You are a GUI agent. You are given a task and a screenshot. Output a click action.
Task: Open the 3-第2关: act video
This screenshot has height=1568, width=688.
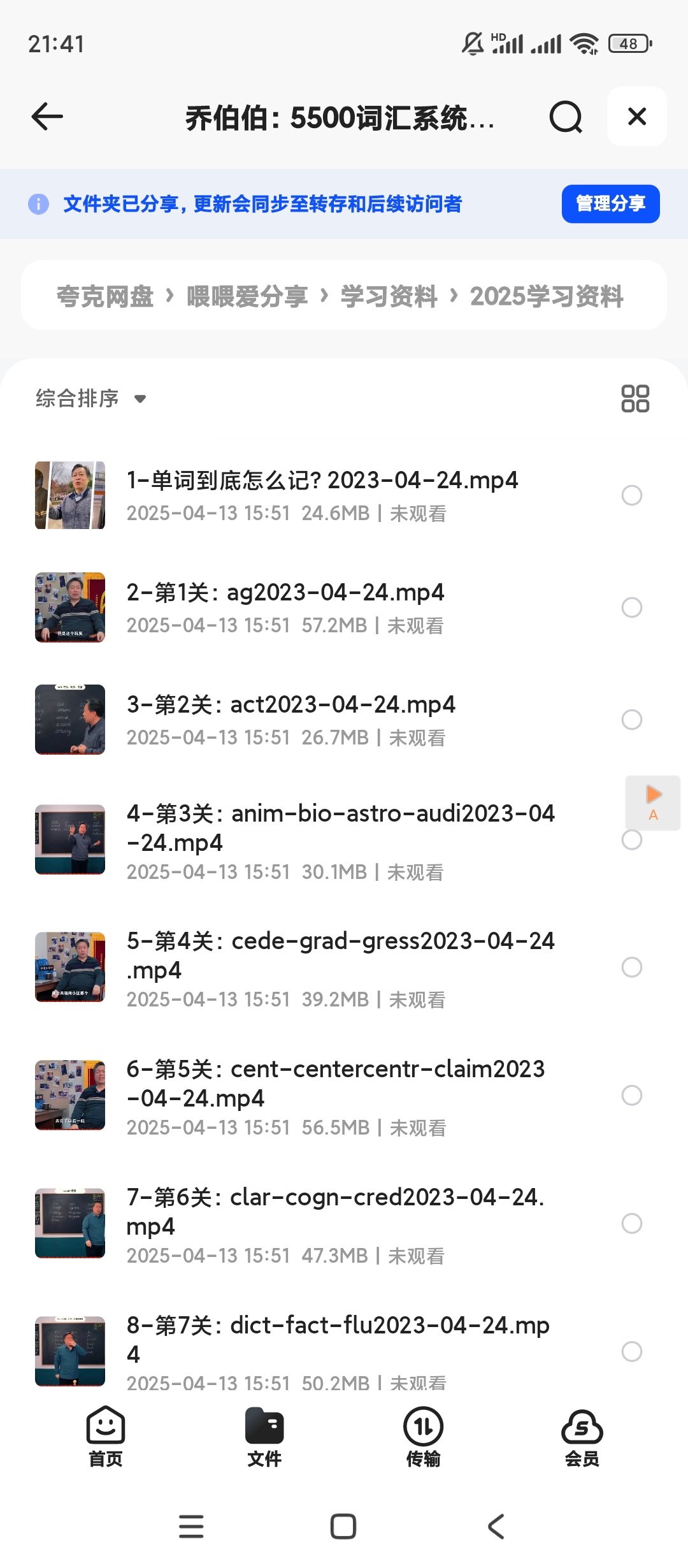tap(290, 719)
